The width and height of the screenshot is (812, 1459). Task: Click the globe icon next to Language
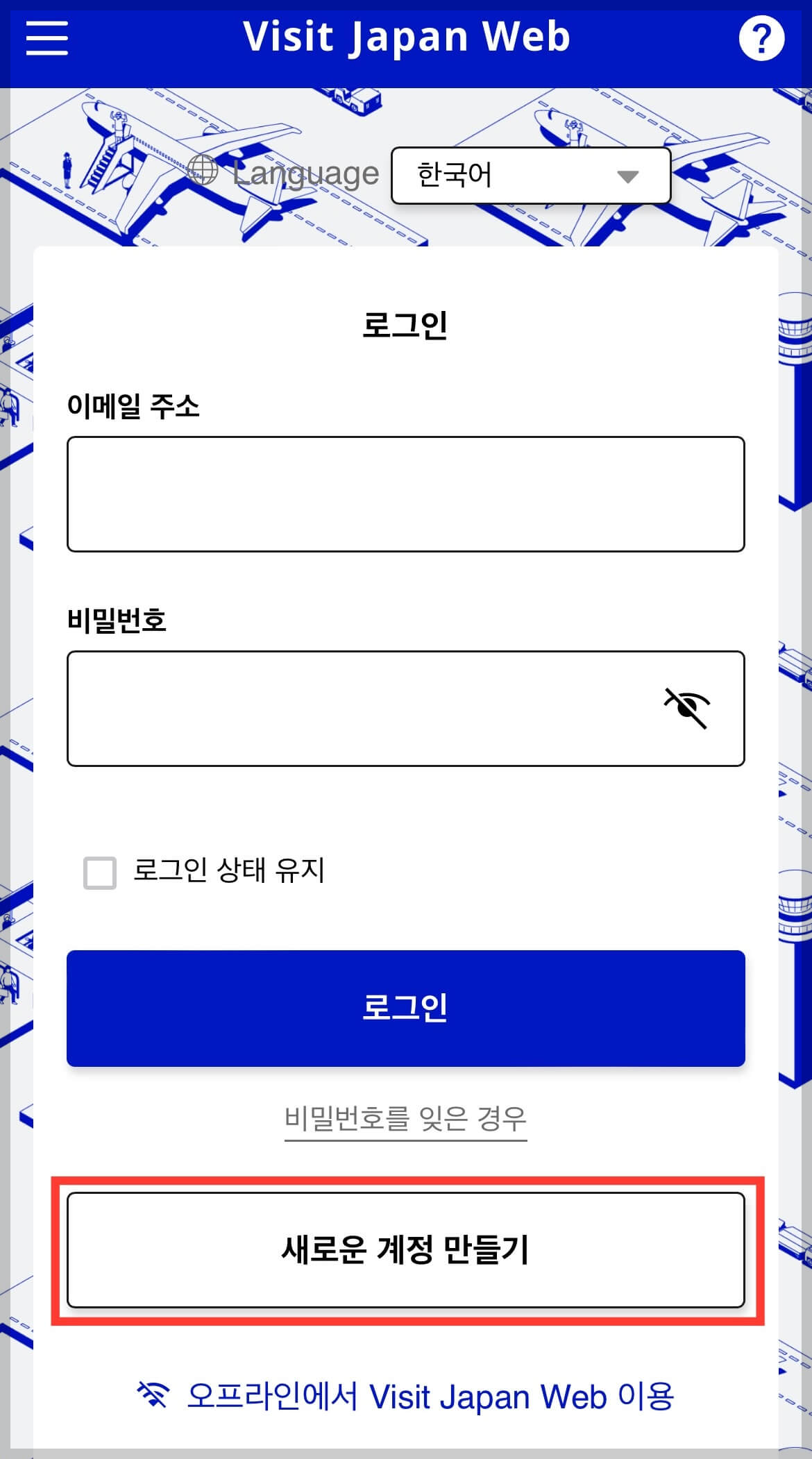click(x=205, y=172)
